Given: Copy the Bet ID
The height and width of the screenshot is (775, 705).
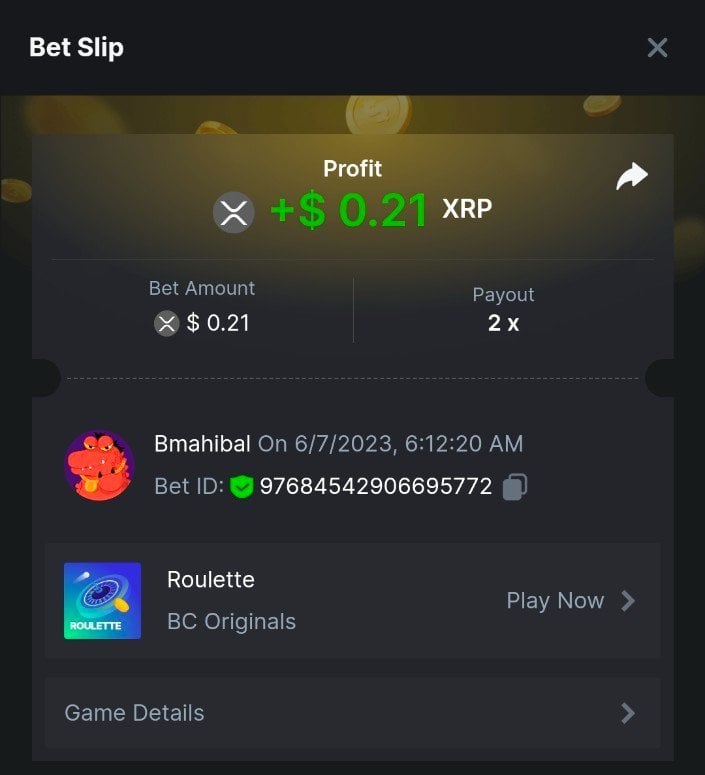Looking at the screenshot, I should (514, 487).
